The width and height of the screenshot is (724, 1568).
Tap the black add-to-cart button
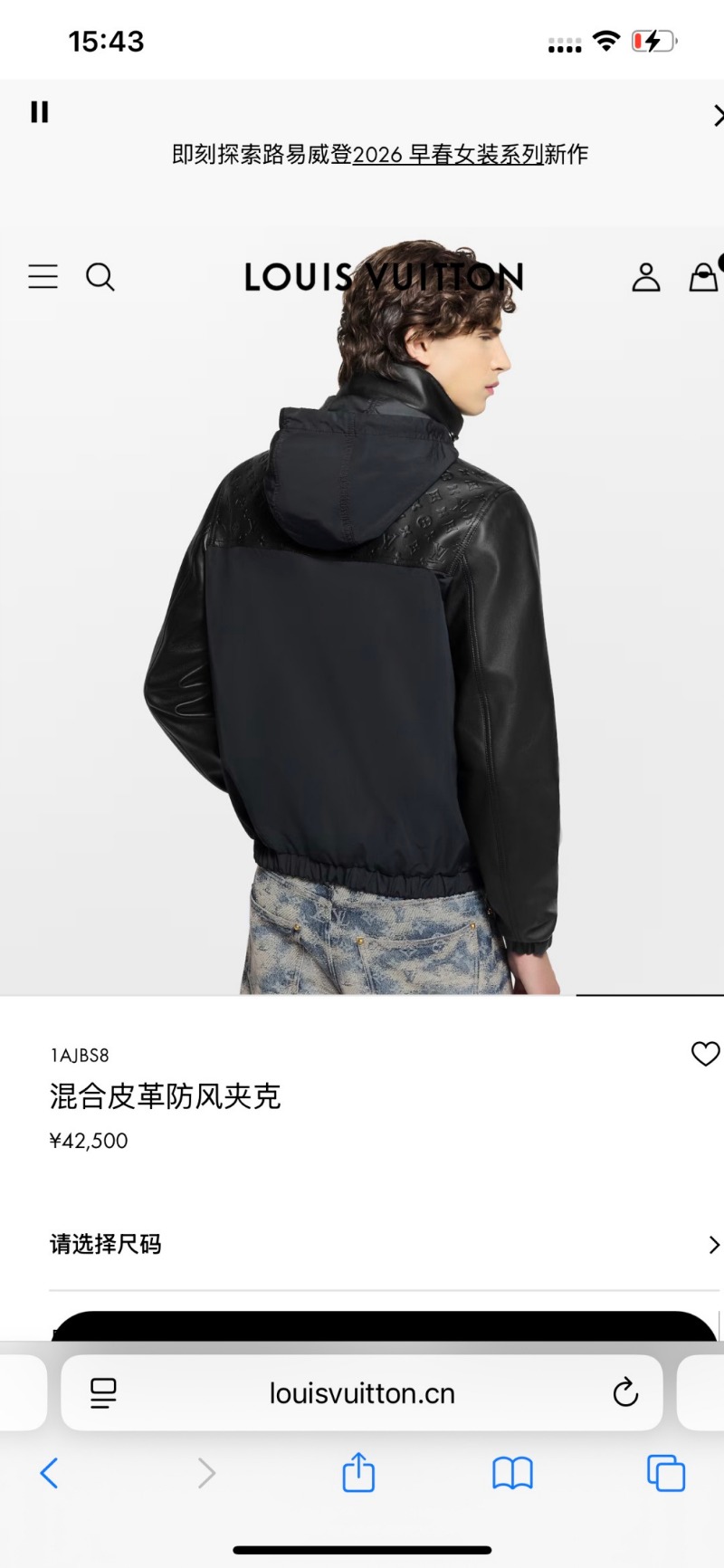click(x=384, y=1326)
